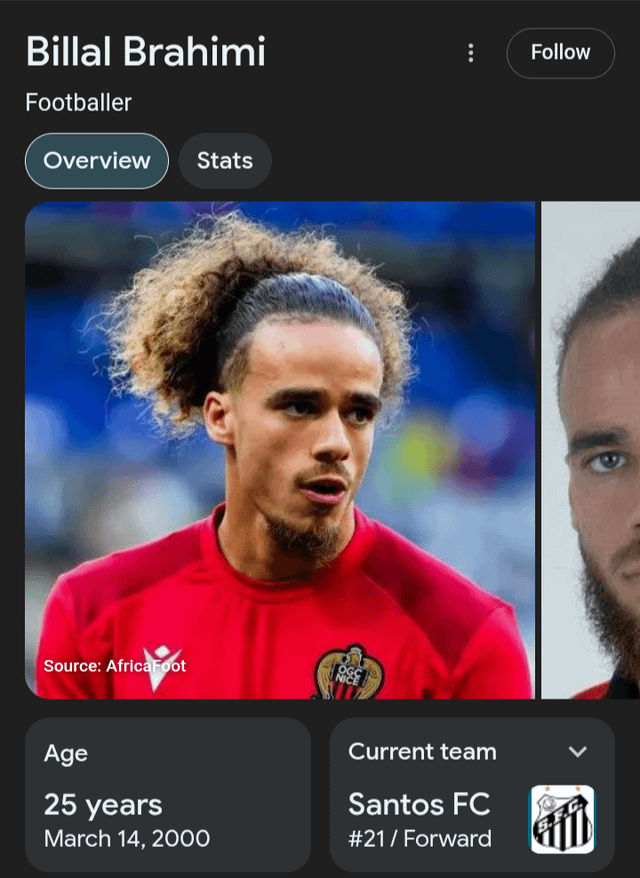
Task: Switch to the Stats tab
Action: click(225, 161)
